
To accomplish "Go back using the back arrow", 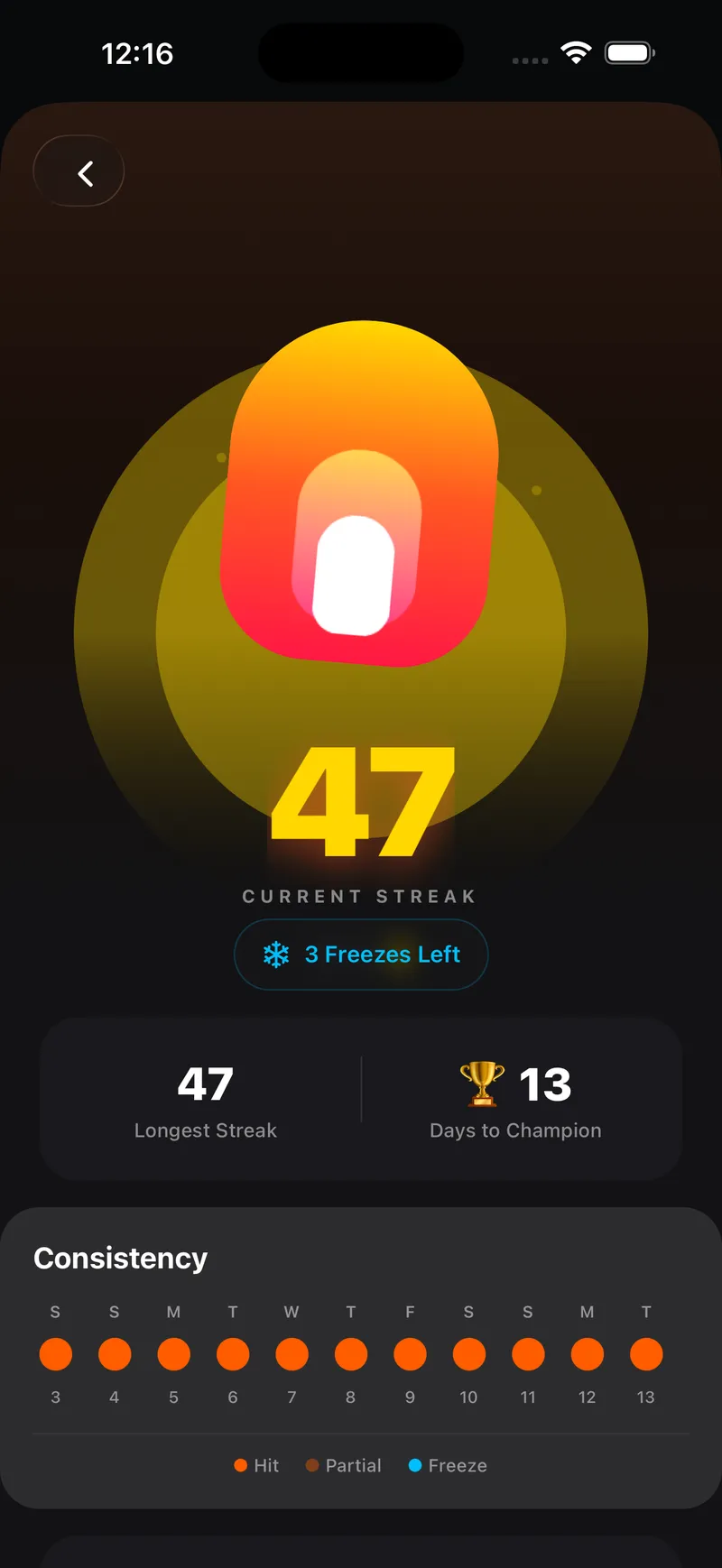I will coord(79,172).
